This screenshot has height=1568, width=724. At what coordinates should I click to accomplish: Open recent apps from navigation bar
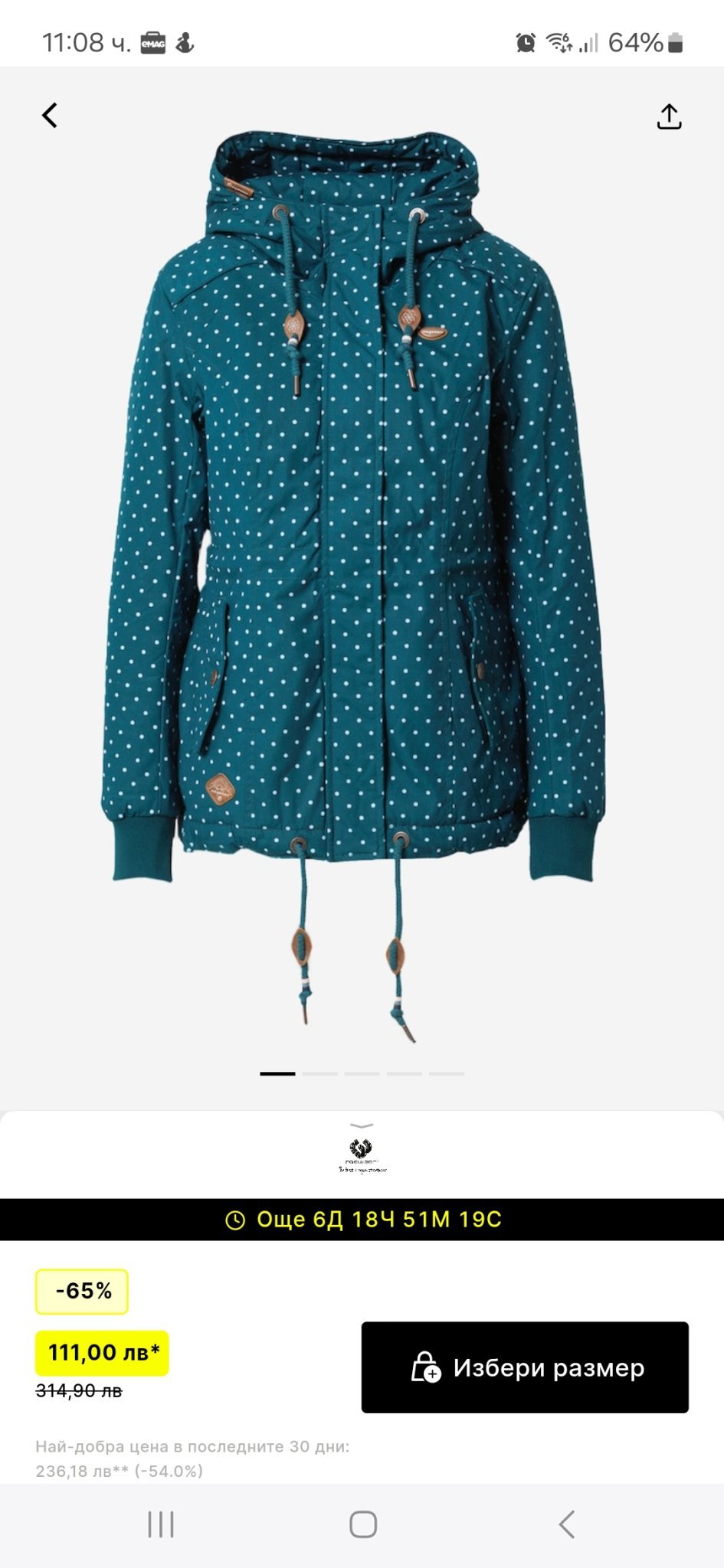pyautogui.click(x=161, y=1524)
